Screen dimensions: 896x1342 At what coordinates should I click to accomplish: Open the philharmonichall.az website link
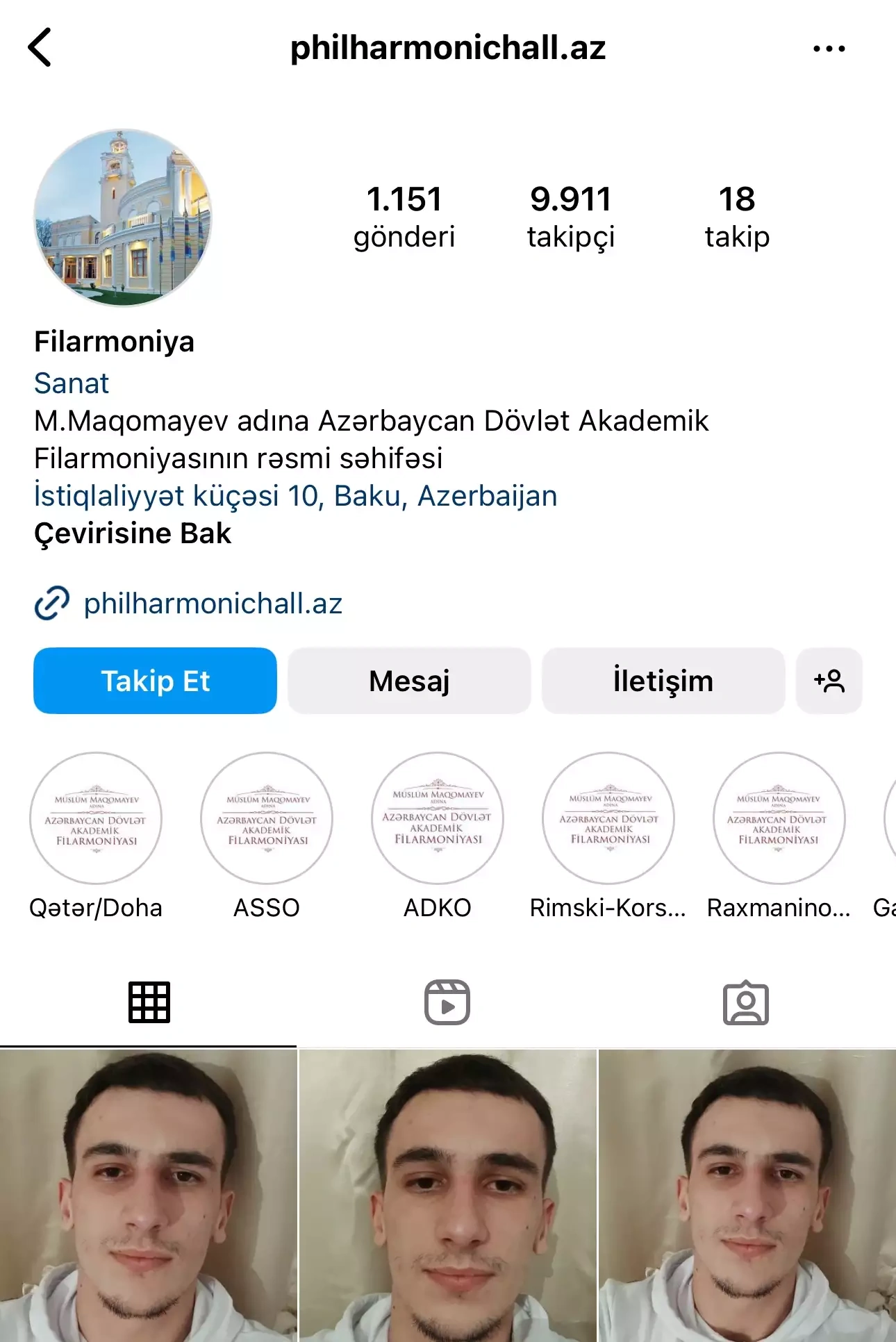pos(213,603)
